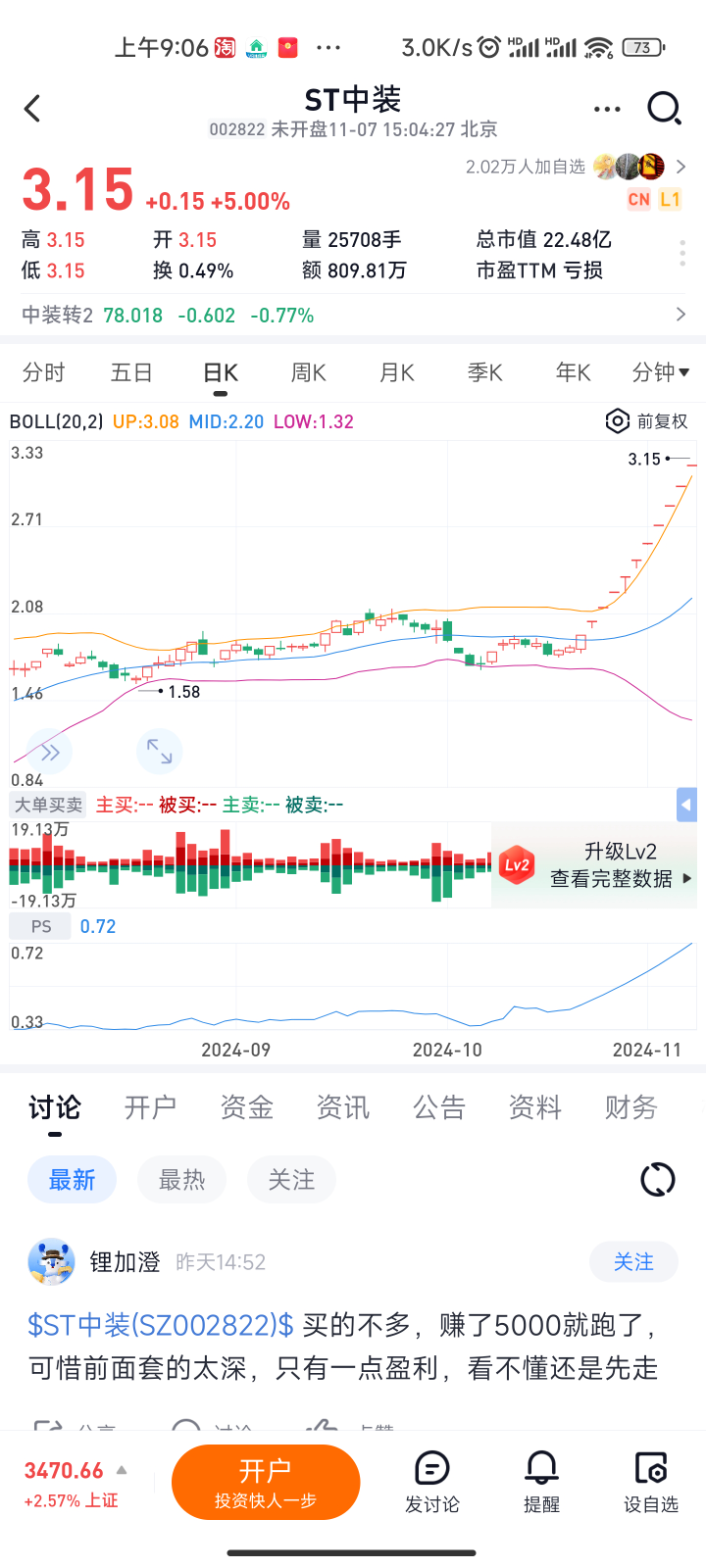Open the 公告 tab
Screen dimensions: 706x1568
tap(438, 1107)
